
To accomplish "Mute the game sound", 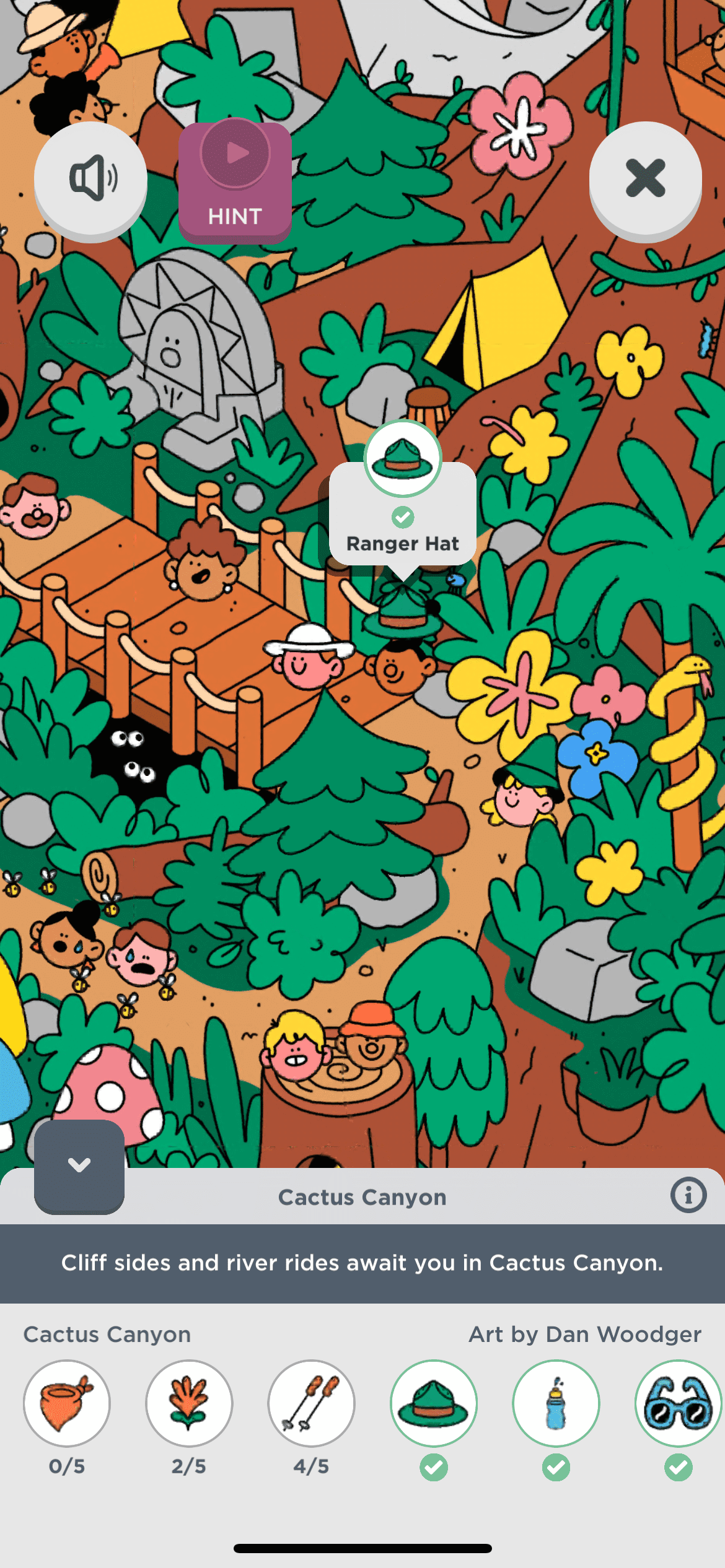I will [x=90, y=178].
